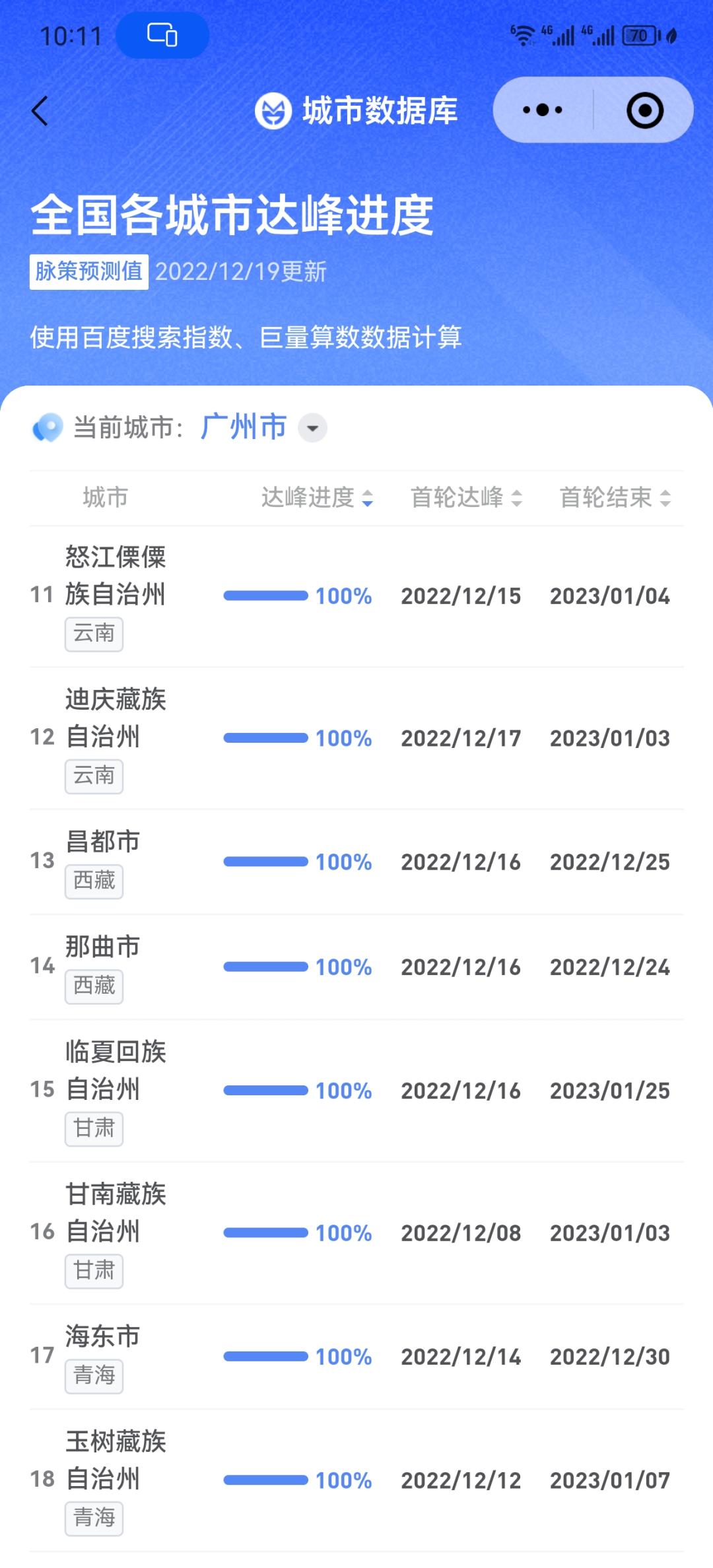Click the circular minimize capsule icon
This screenshot has height=1568, width=713.
644,110
